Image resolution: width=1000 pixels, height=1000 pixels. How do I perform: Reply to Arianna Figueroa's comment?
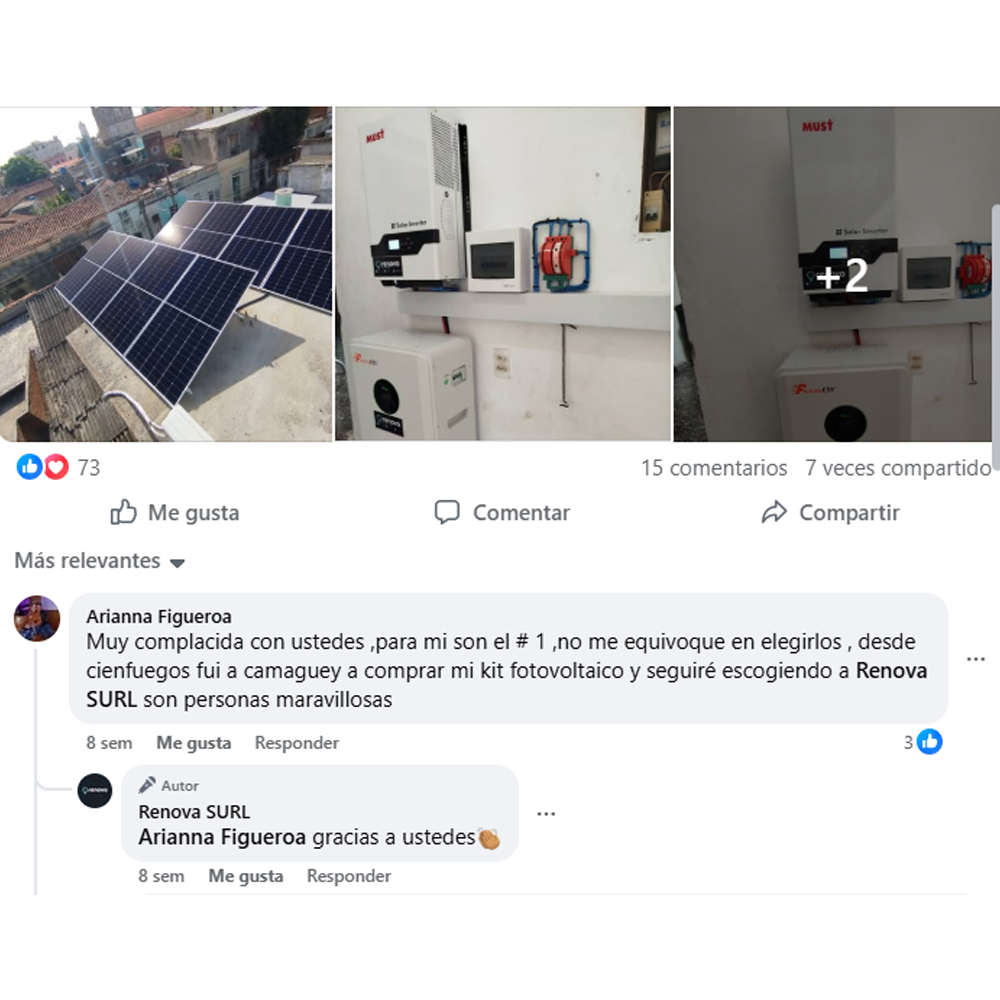point(296,743)
